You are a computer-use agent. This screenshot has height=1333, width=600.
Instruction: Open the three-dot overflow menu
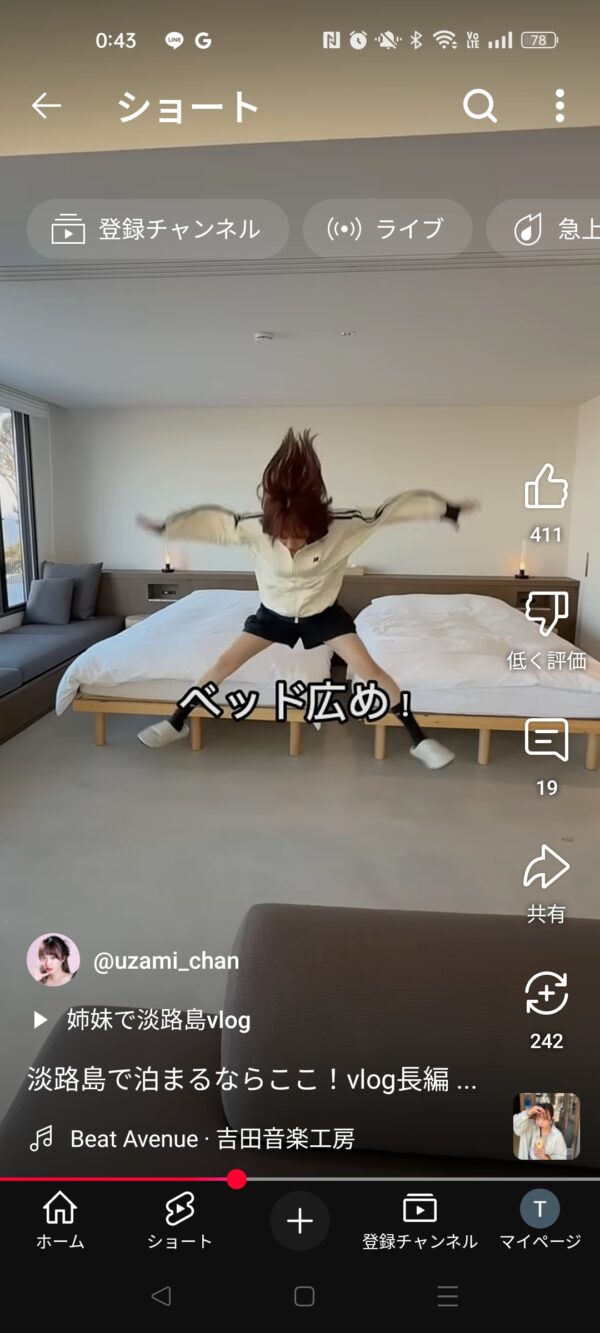click(x=559, y=106)
